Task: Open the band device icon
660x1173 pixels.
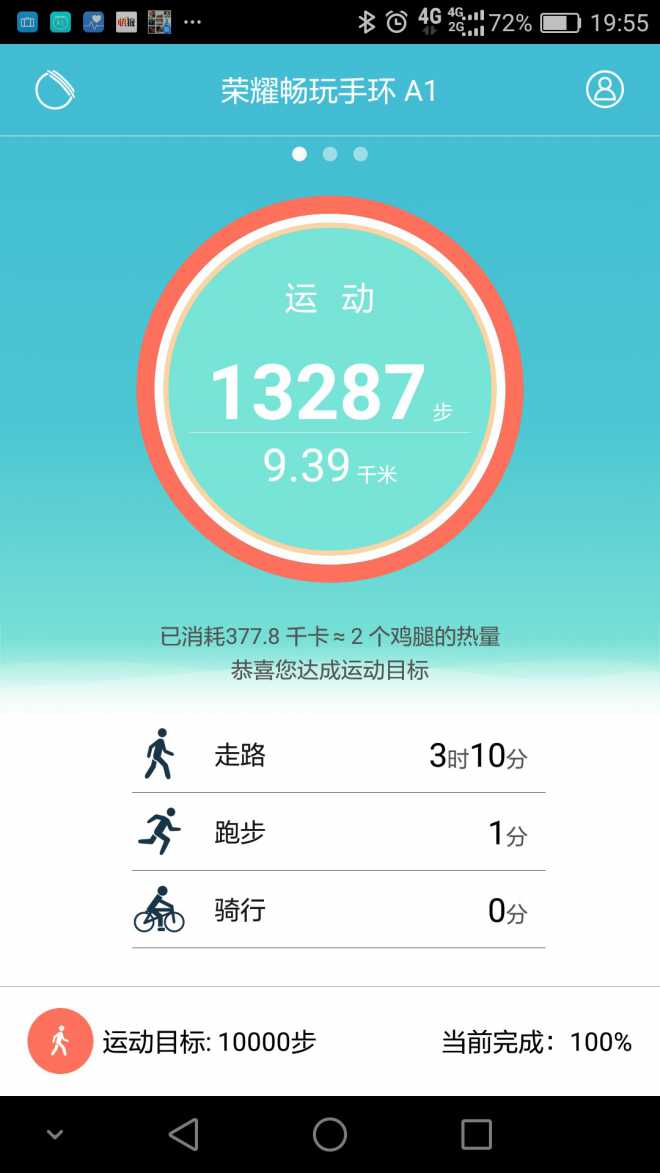Action: tap(55, 91)
